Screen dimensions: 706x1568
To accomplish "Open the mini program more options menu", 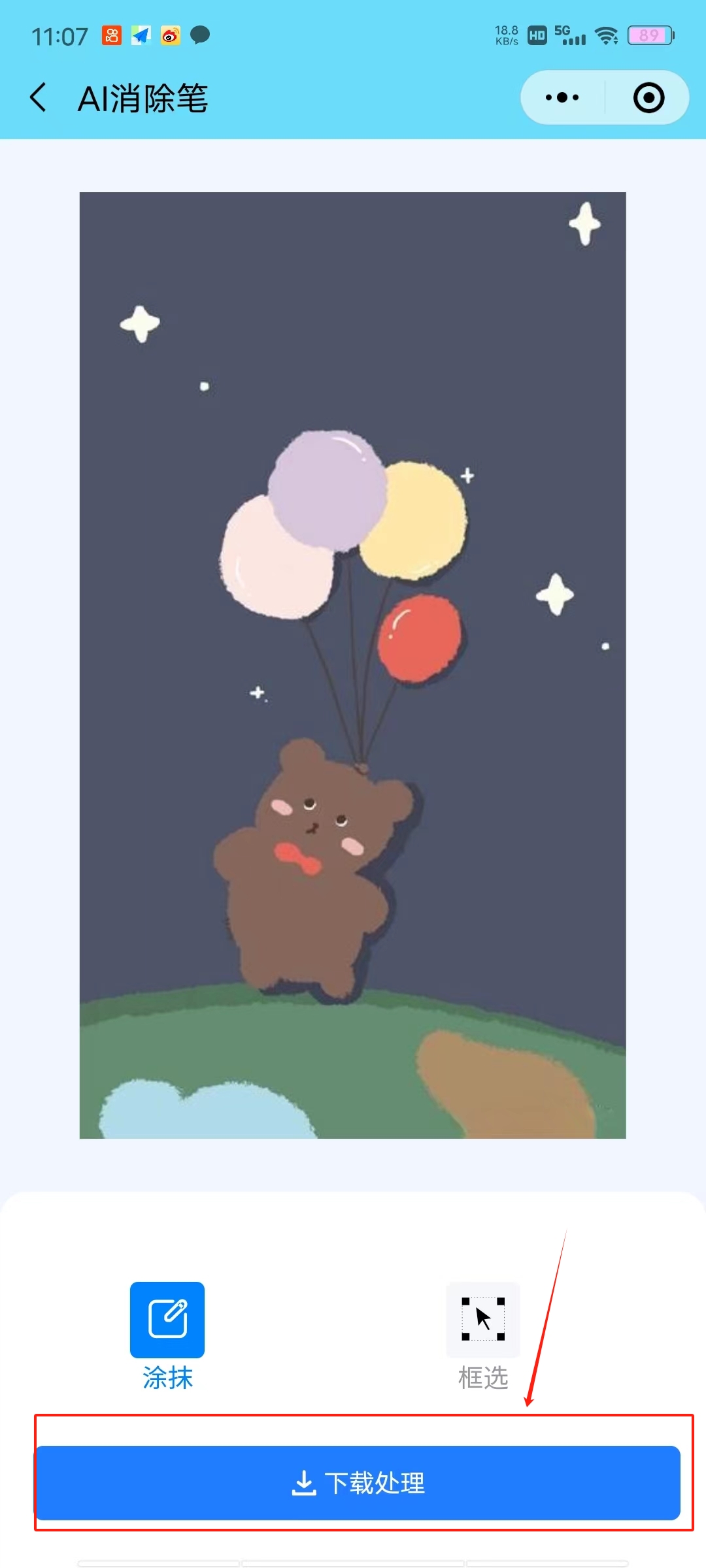I will pyautogui.click(x=562, y=98).
